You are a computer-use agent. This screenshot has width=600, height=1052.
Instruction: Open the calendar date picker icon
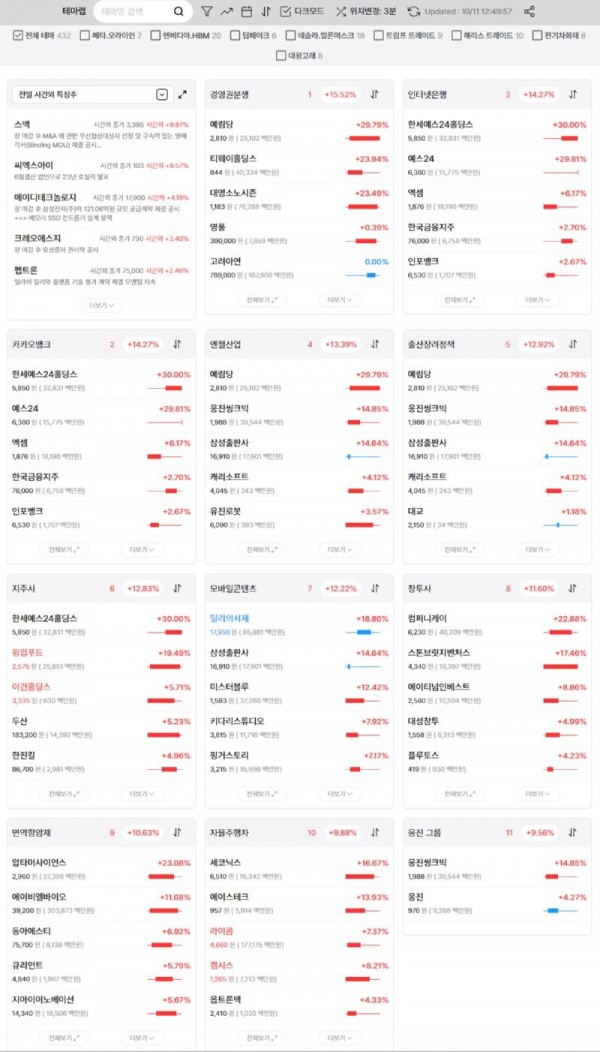click(x=246, y=12)
